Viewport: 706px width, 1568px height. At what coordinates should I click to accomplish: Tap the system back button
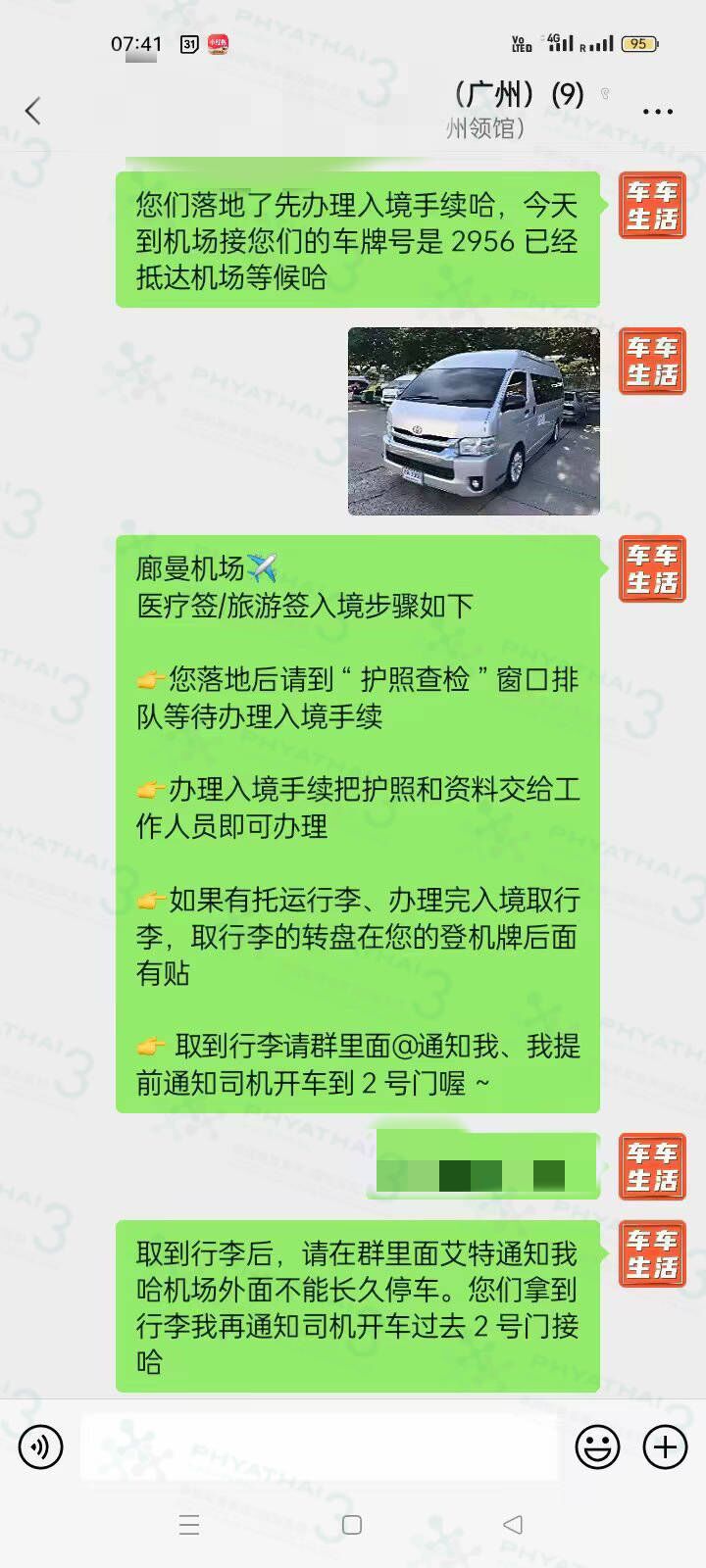[x=512, y=1525]
